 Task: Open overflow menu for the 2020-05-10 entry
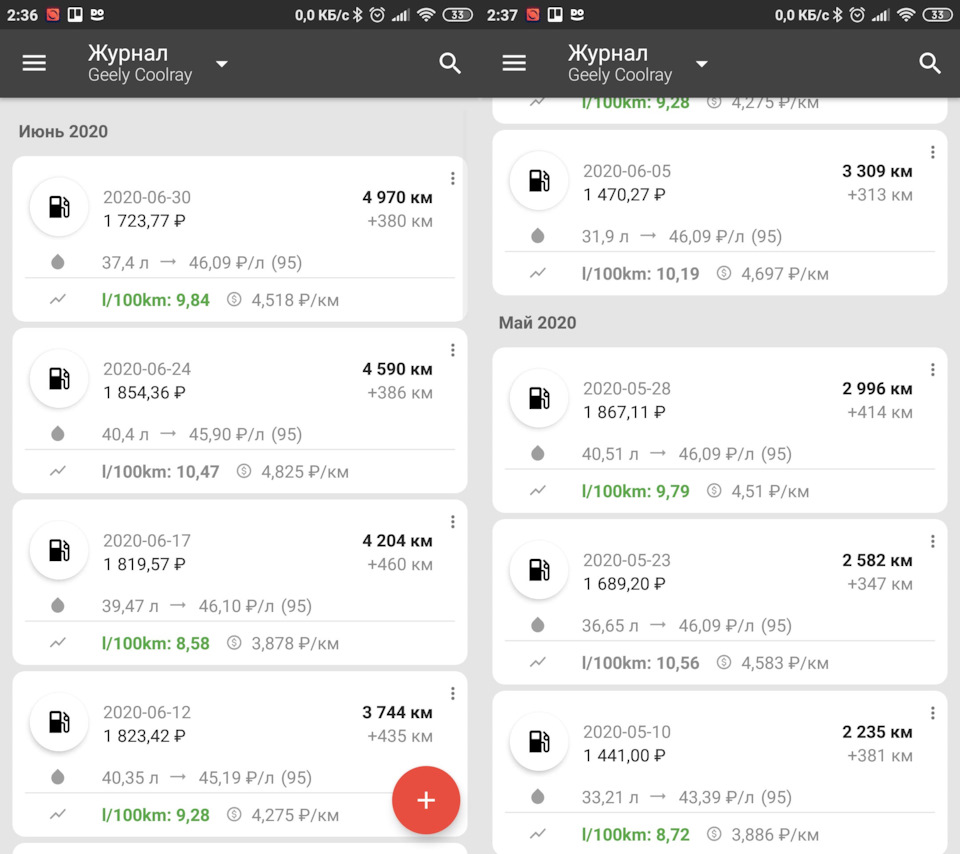coord(932,713)
